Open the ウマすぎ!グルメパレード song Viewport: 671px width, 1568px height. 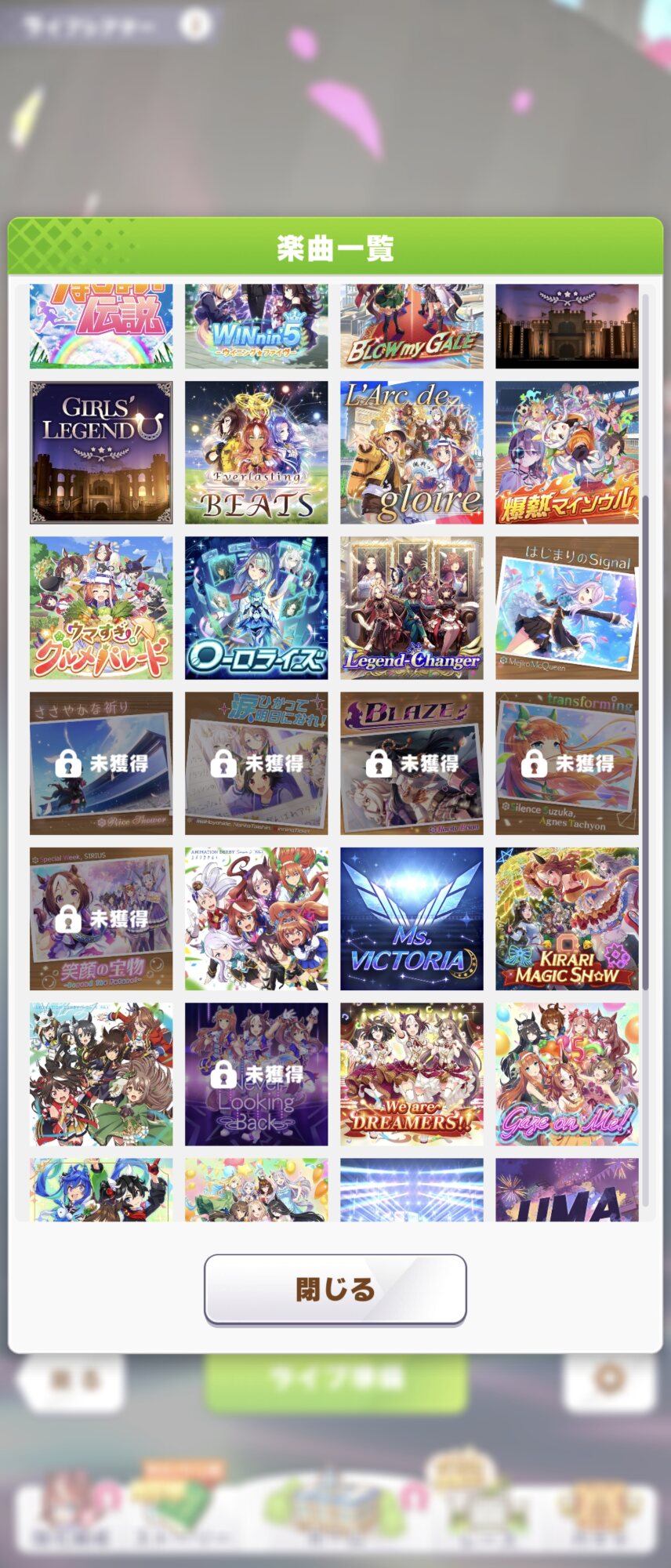click(x=101, y=608)
